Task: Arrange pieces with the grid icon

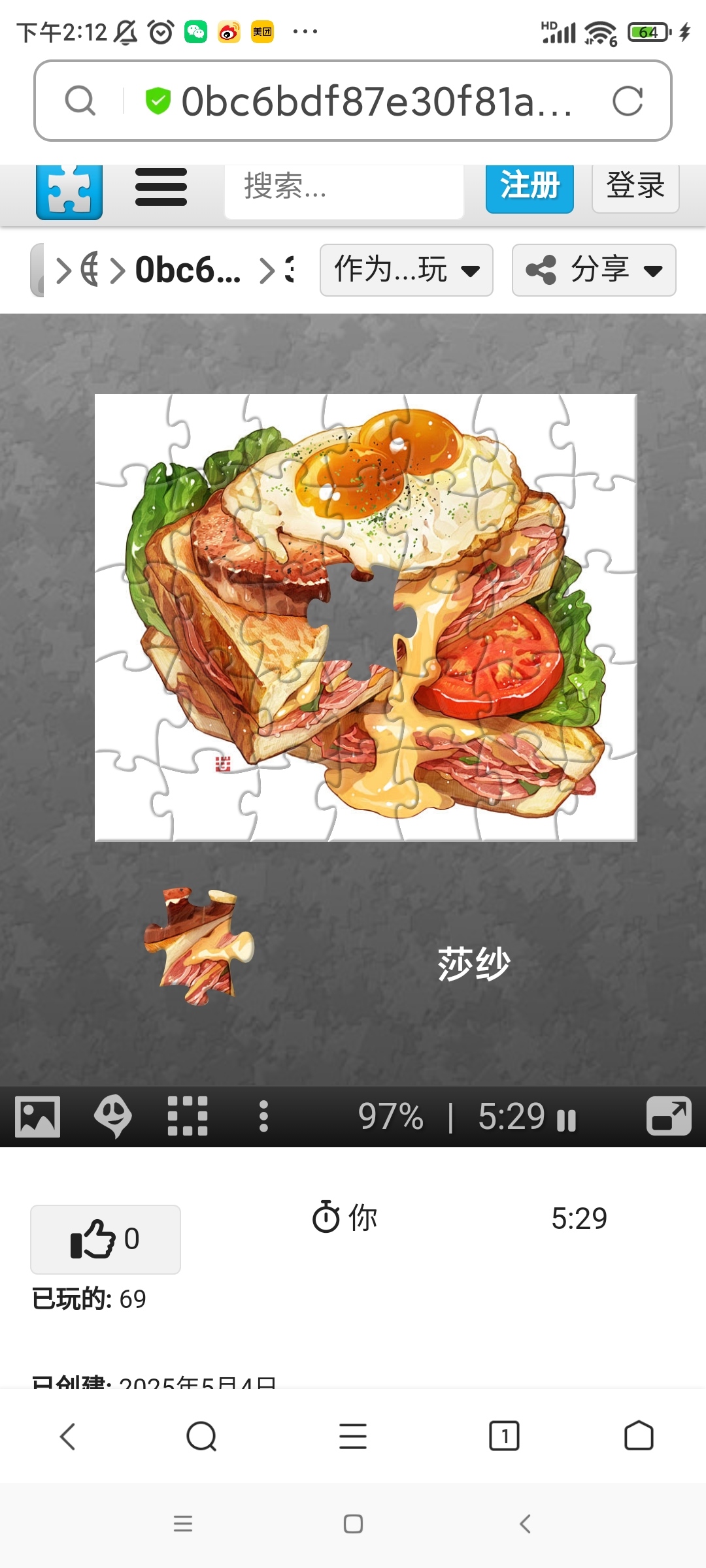Action: coord(188,1116)
